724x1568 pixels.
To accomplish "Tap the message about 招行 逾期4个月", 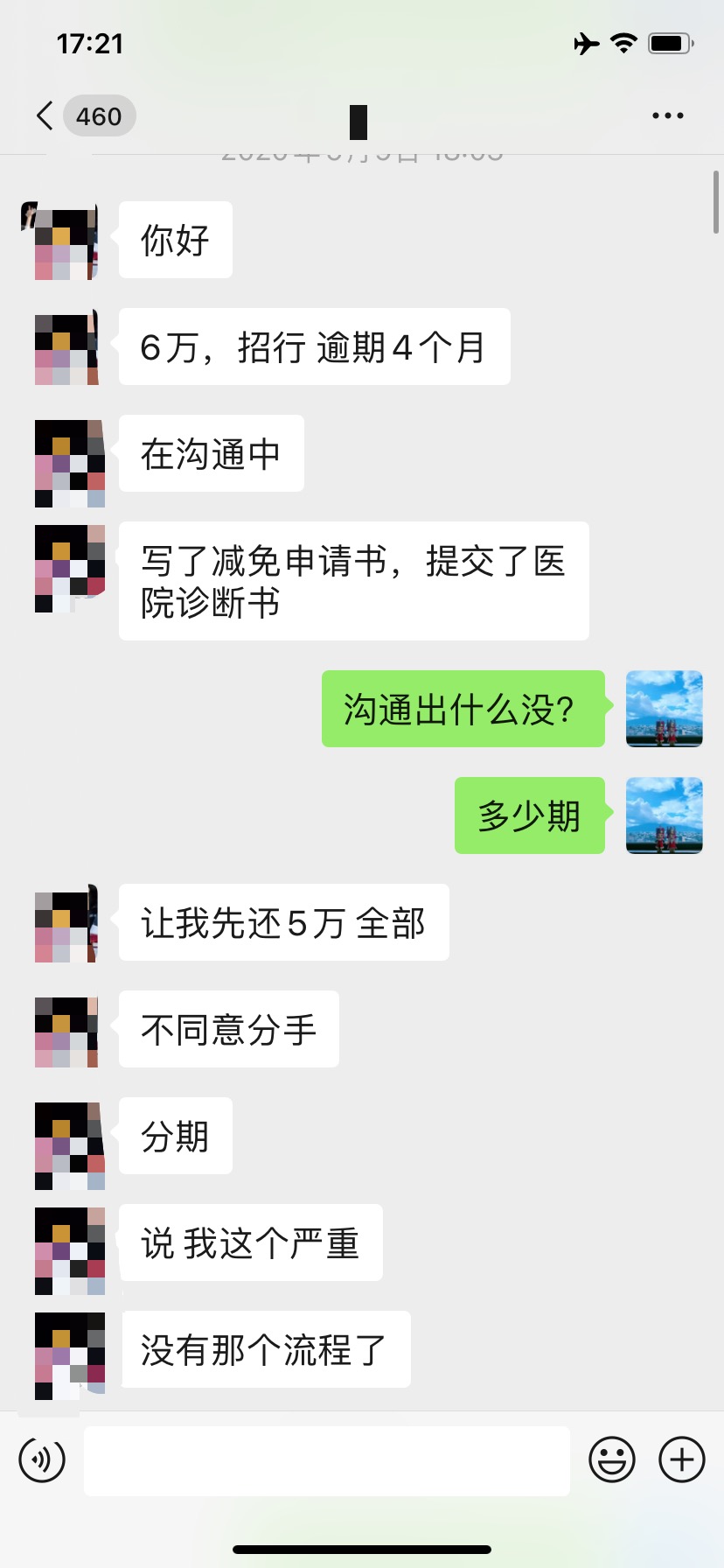I will pos(315,346).
